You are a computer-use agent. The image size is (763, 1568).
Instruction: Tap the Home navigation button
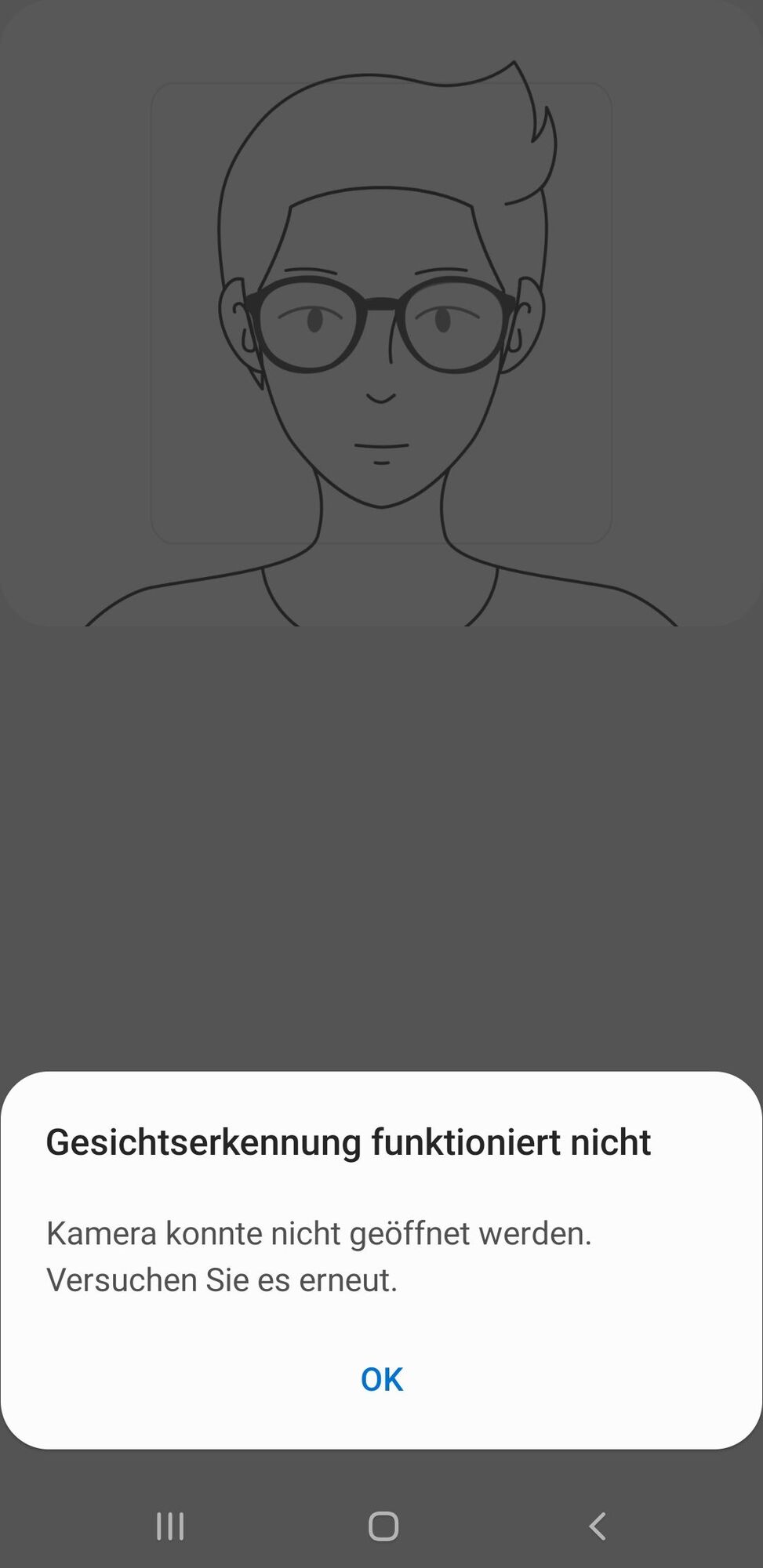click(x=382, y=1525)
